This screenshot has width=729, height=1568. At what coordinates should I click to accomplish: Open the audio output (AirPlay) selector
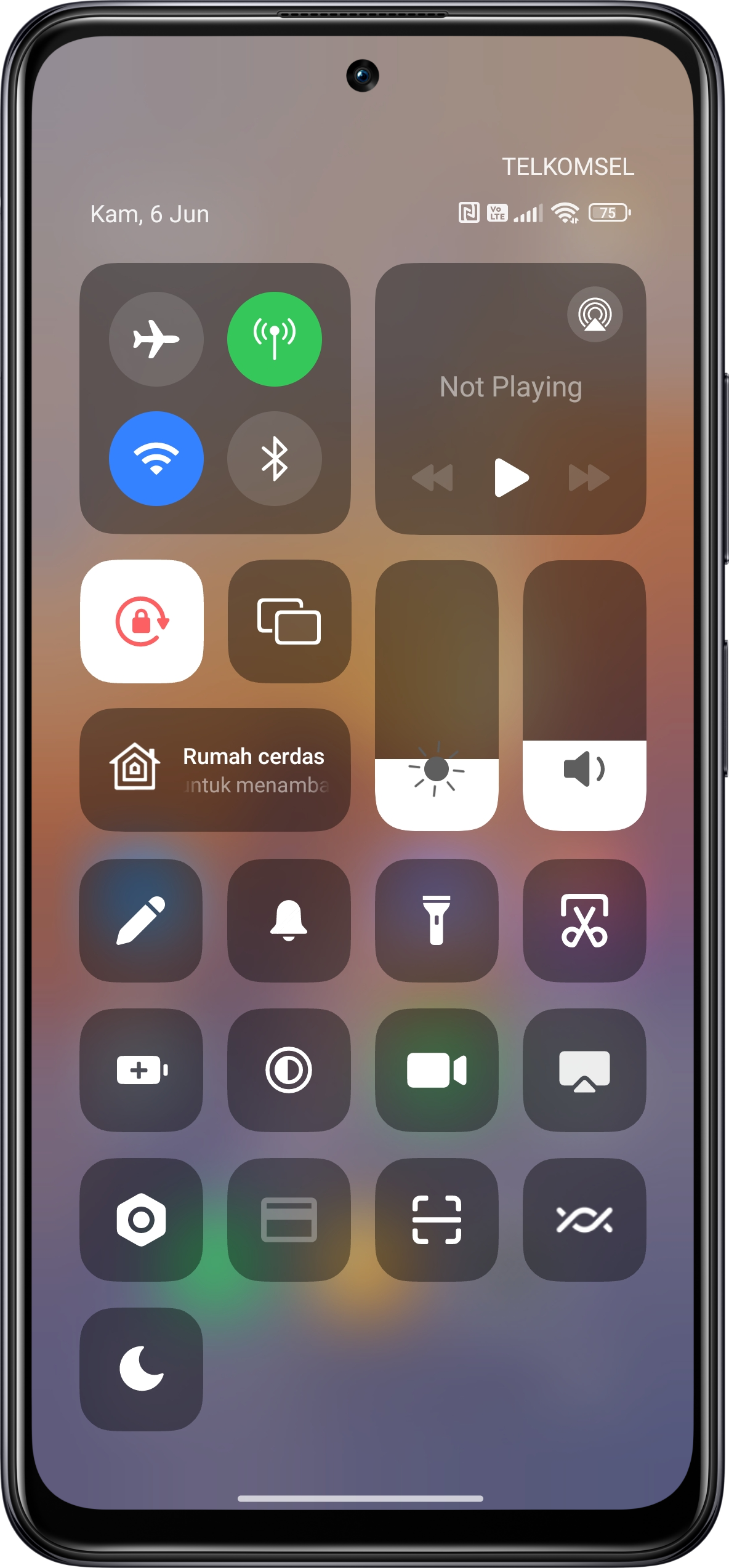pos(595,315)
